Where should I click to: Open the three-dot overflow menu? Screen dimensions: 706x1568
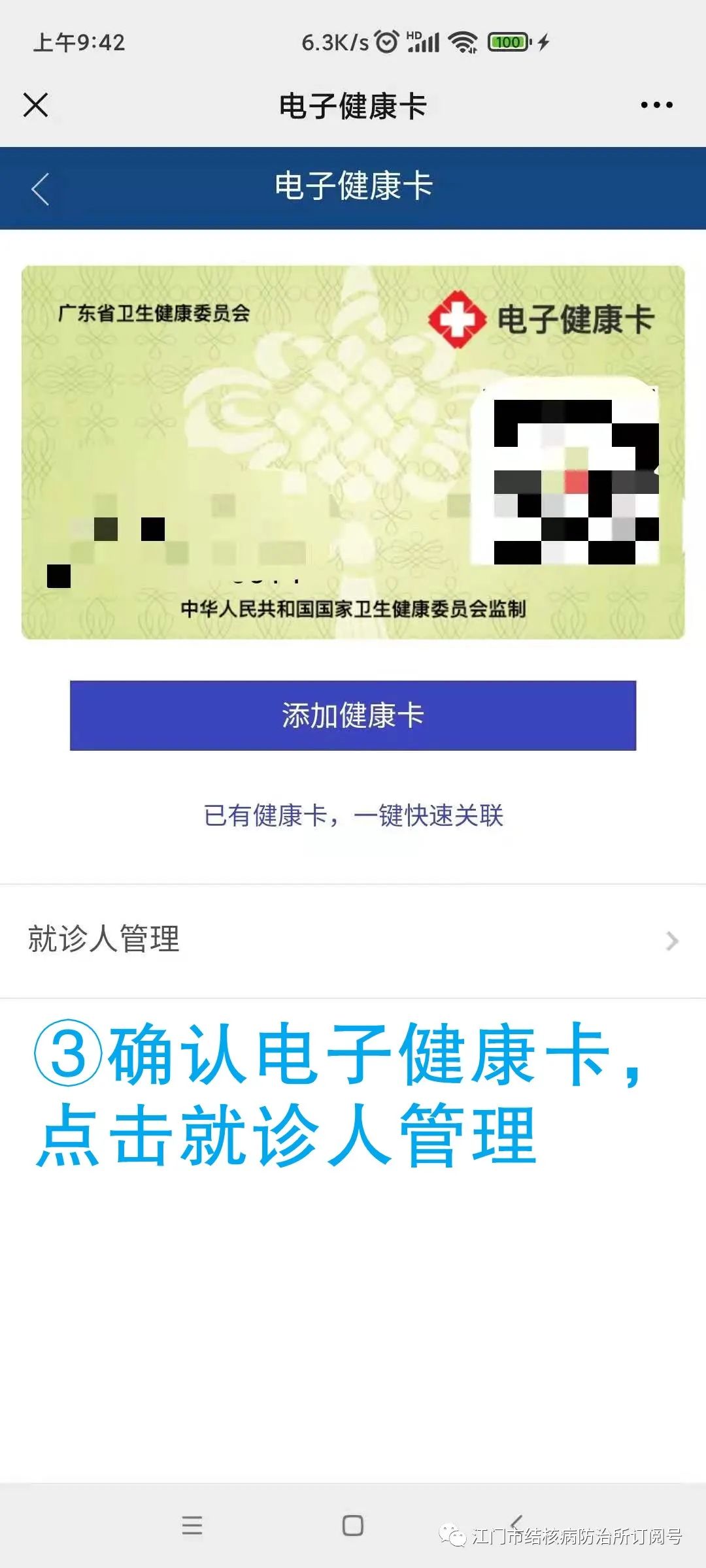(x=656, y=105)
